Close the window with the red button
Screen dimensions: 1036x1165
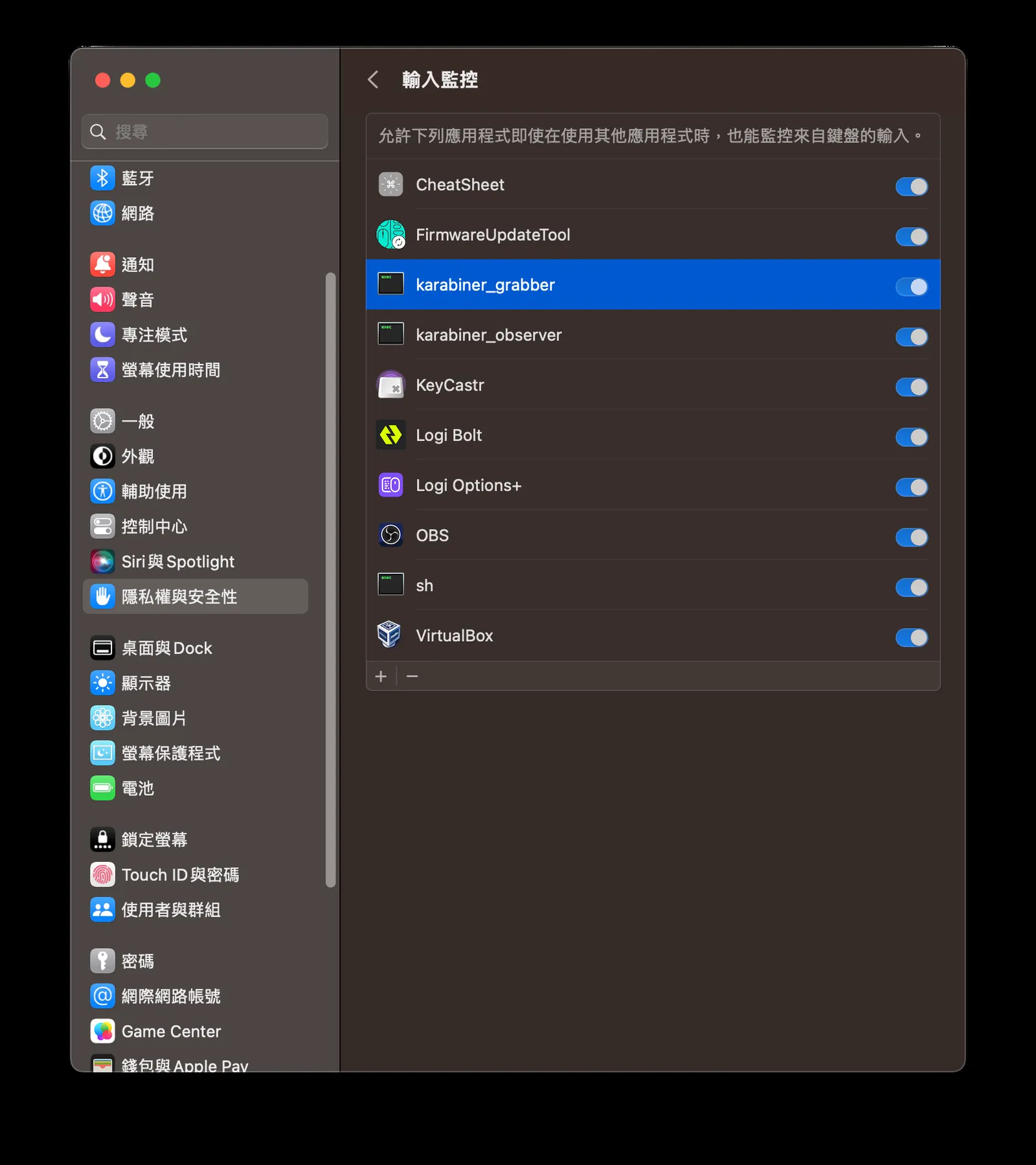tap(102, 80)
